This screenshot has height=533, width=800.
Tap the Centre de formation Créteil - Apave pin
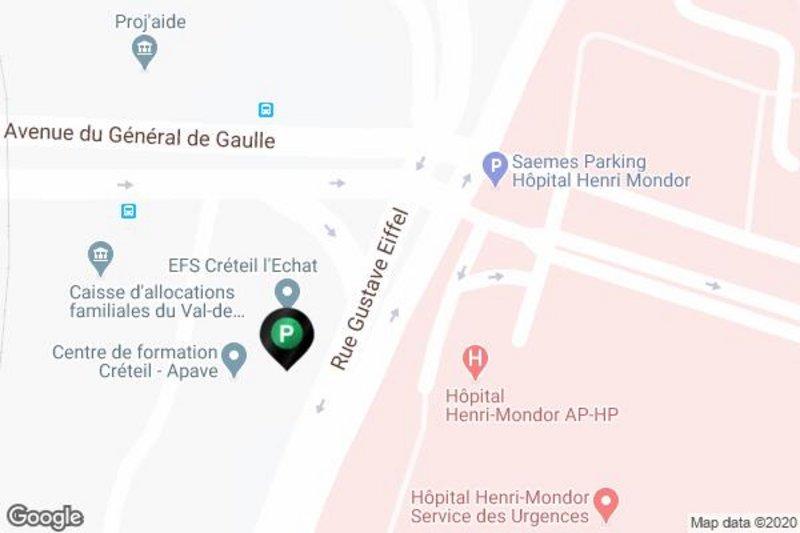pos(234,358)
